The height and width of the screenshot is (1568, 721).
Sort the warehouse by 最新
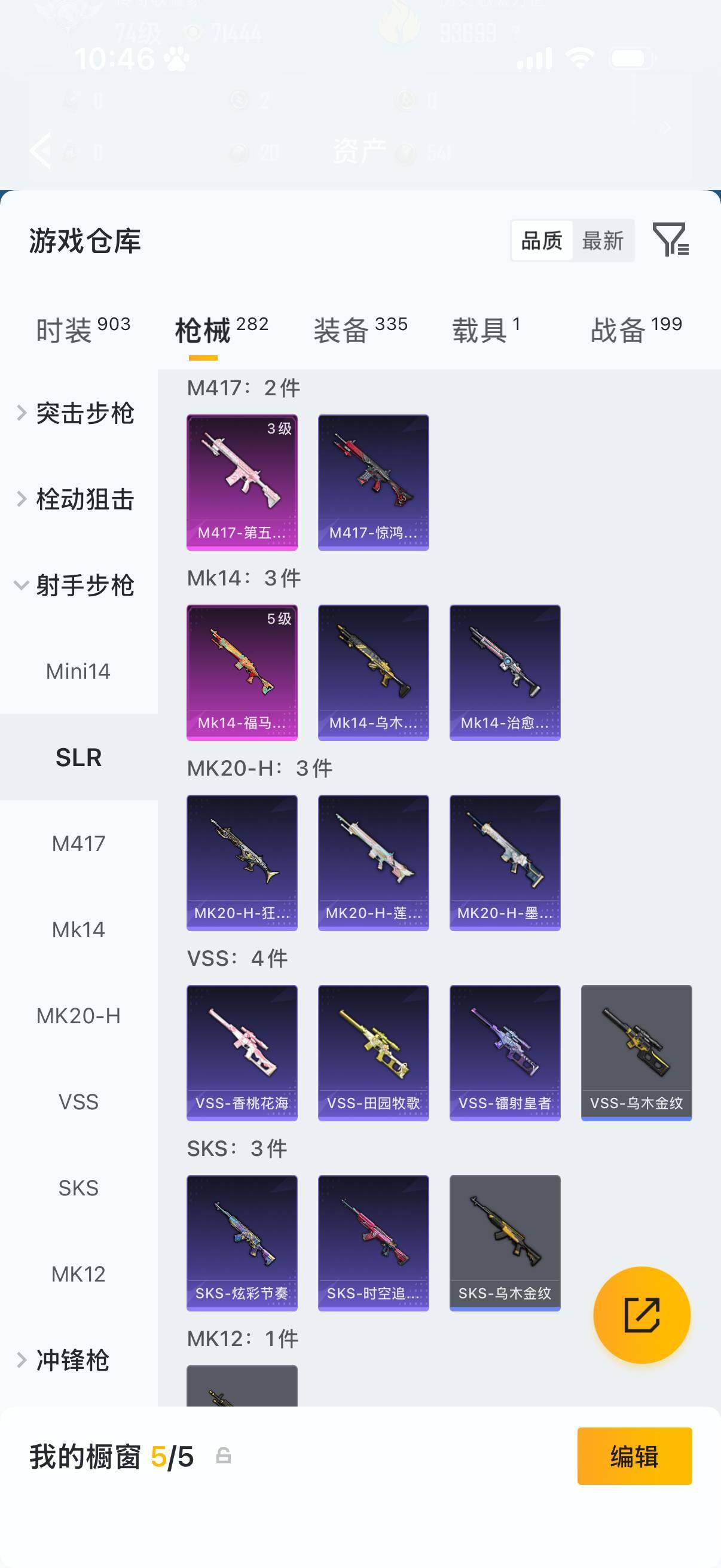click(x=603, y=240)
